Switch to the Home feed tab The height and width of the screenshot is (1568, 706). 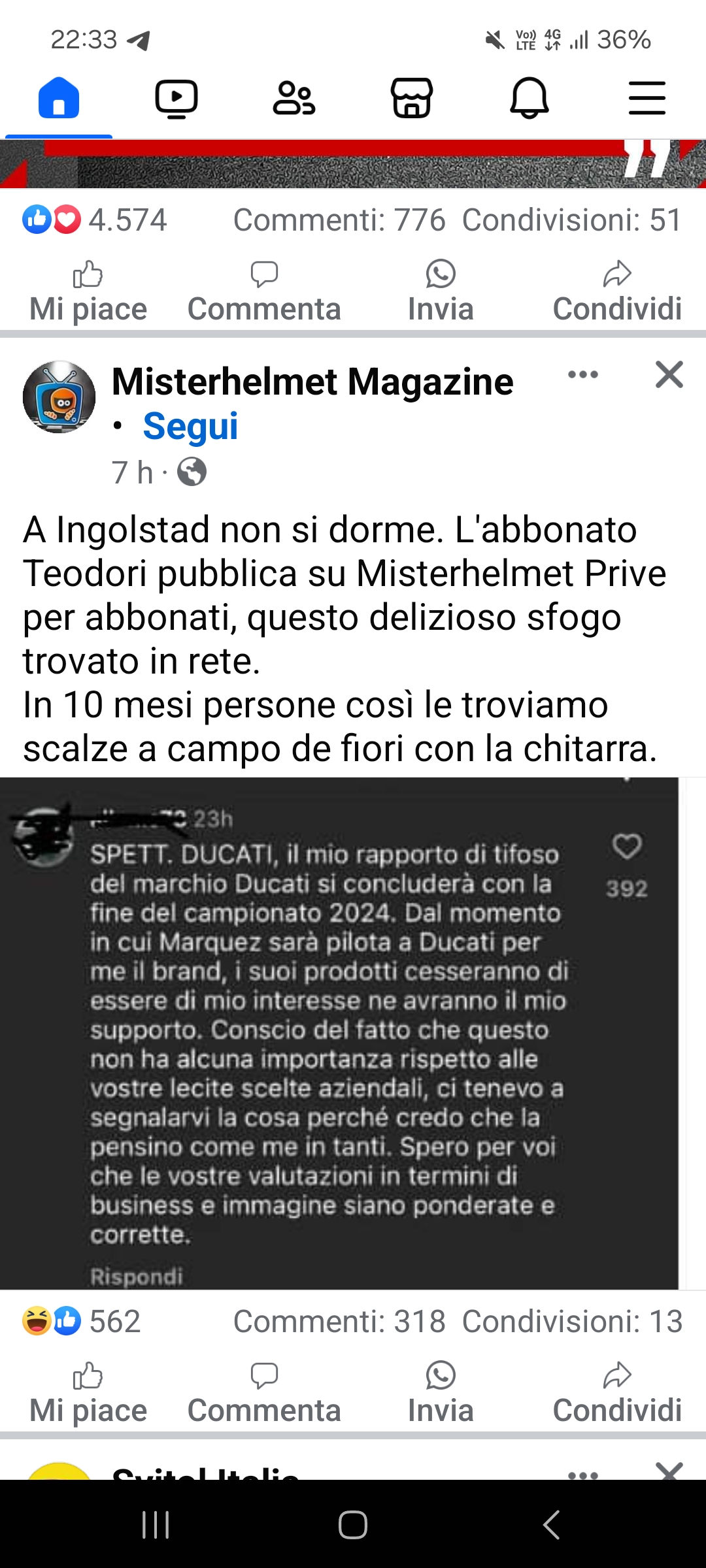[59, 98]
